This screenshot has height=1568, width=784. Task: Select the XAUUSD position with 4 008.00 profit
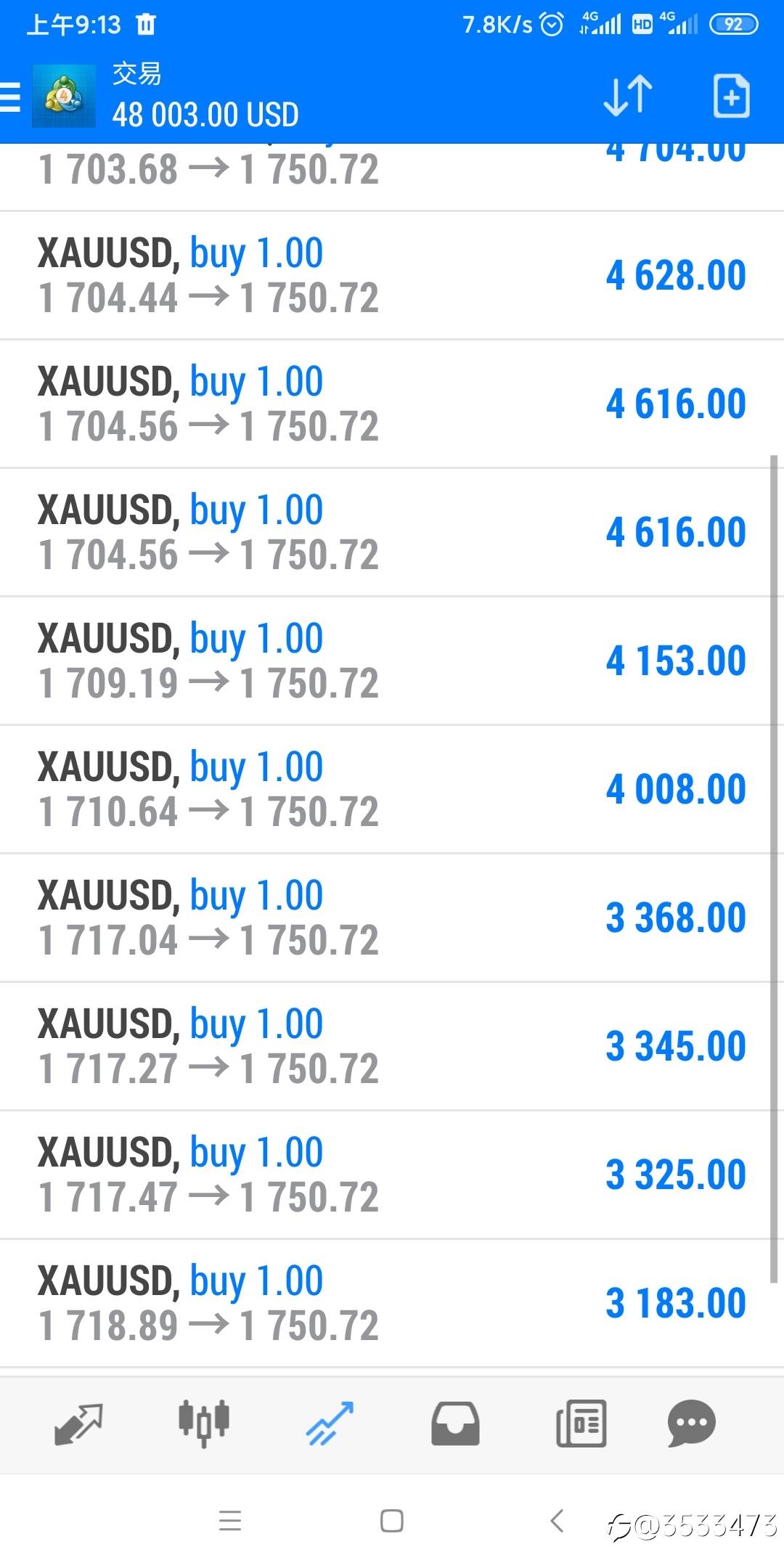[x=392, y=789]
